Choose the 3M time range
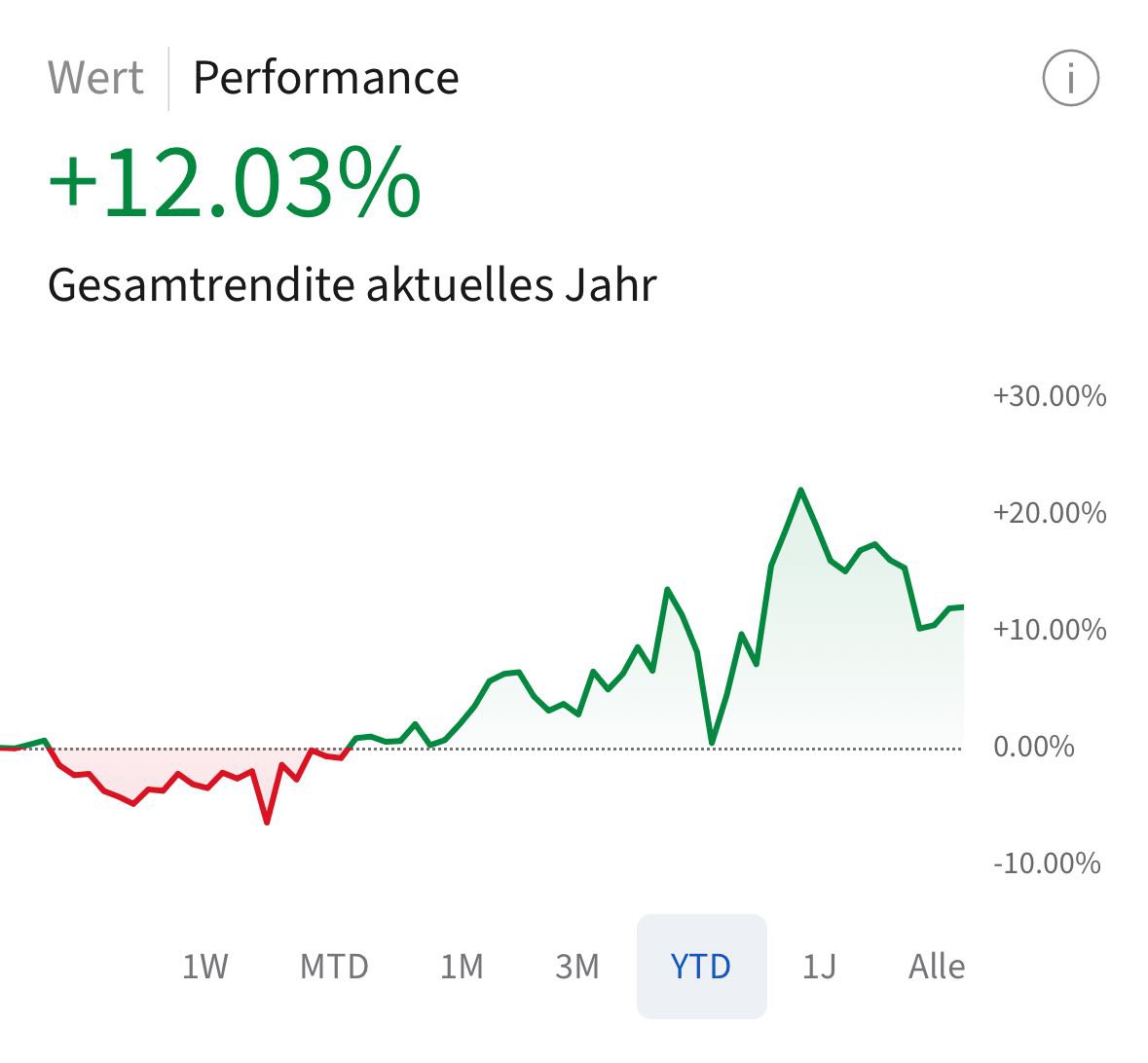1148x1063 pixels. point(577,967)
